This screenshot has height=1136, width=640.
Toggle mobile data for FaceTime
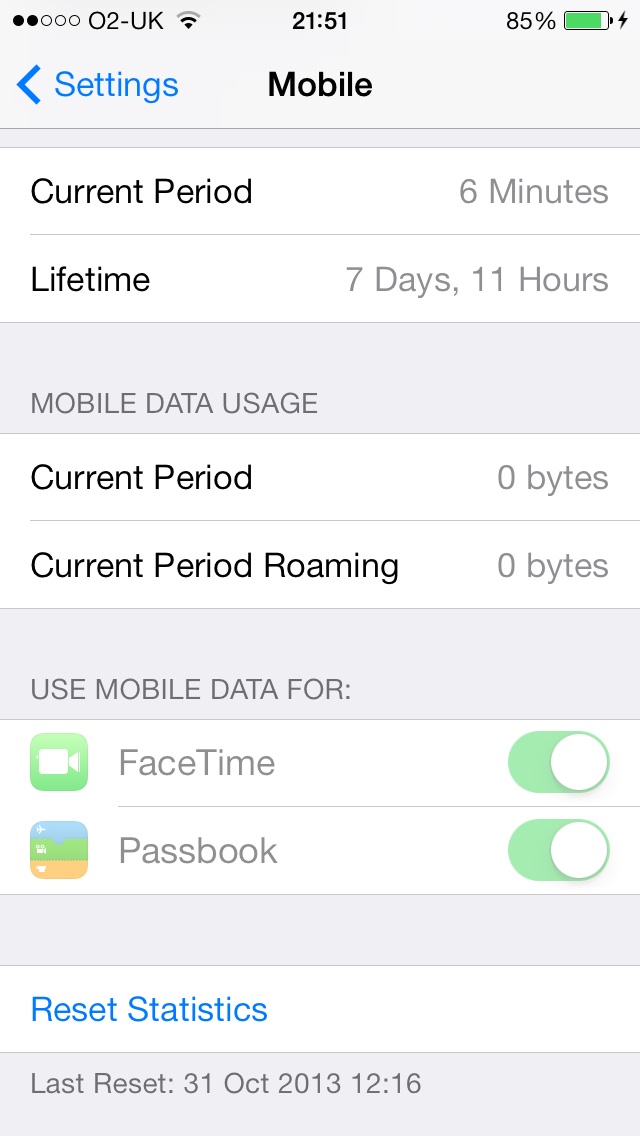tap(558, 762)
